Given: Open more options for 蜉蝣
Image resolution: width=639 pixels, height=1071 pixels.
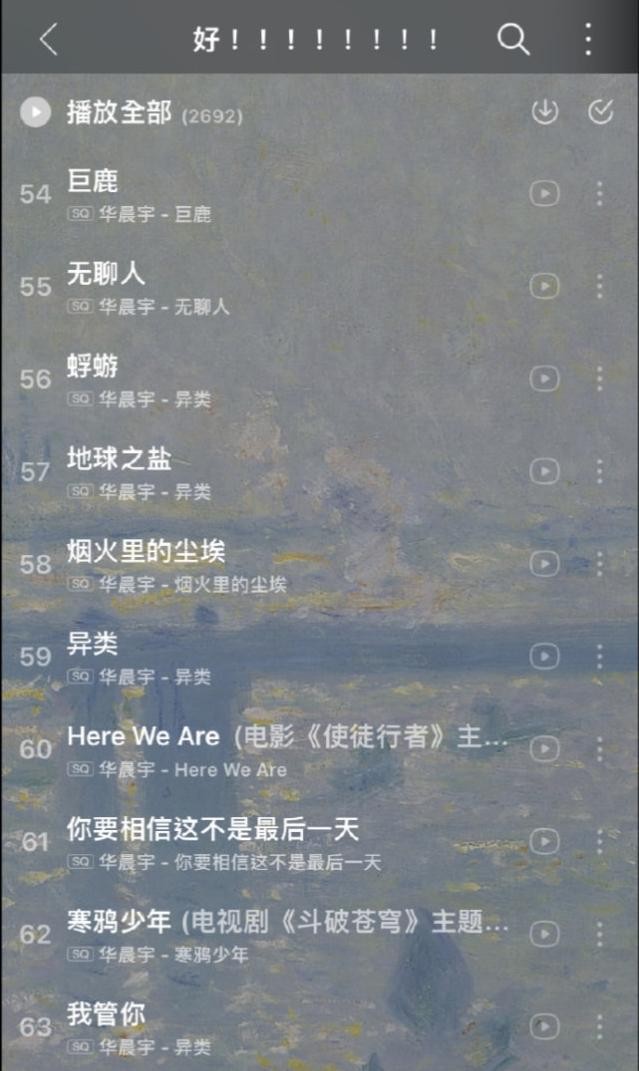Looking at the screenshot, I should (x=599, y=379).
